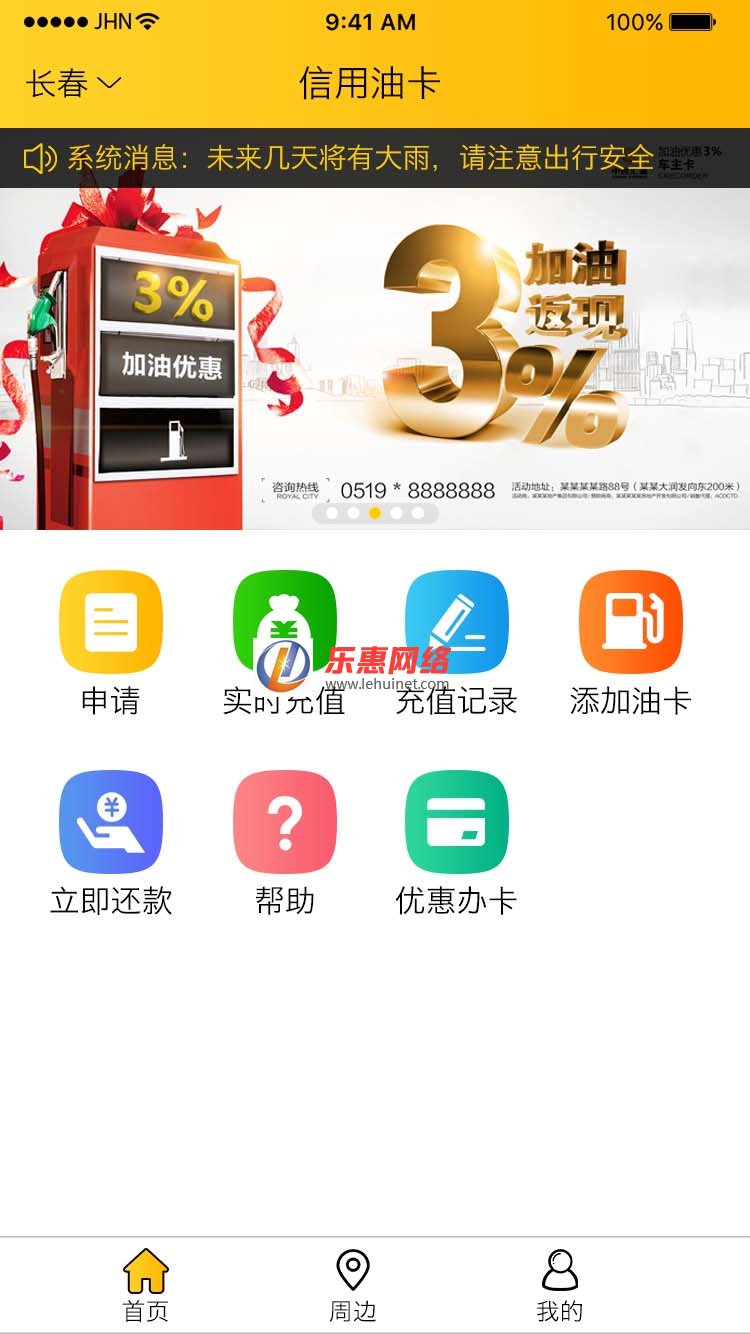This screenshot has height=1334, width=750.
Task: Open the 申请 application icon
Action: pos(112,620)
